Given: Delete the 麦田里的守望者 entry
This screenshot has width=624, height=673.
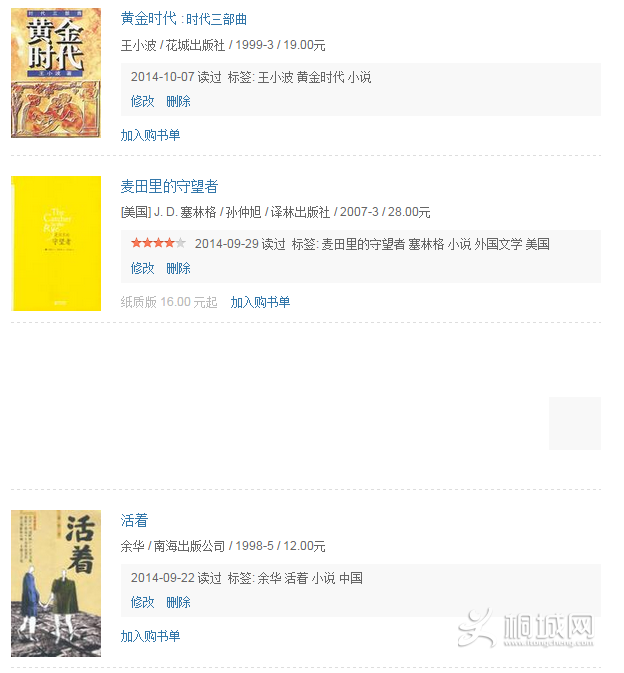Looking at the screenshot, I should pyautogui.click(x=178, y=268).
